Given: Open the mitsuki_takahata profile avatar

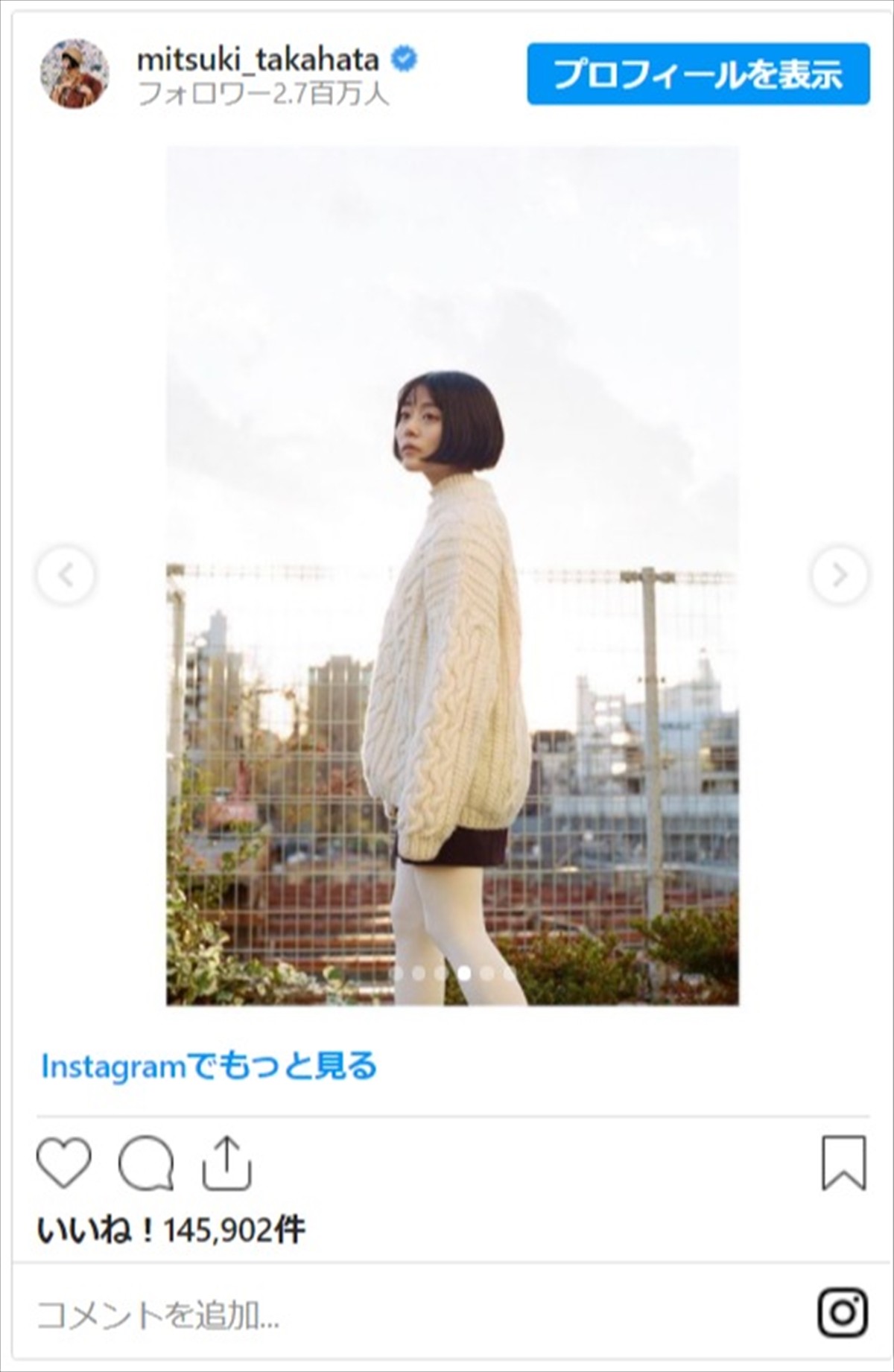Looking at the screenshot, I should click(74, 74).
